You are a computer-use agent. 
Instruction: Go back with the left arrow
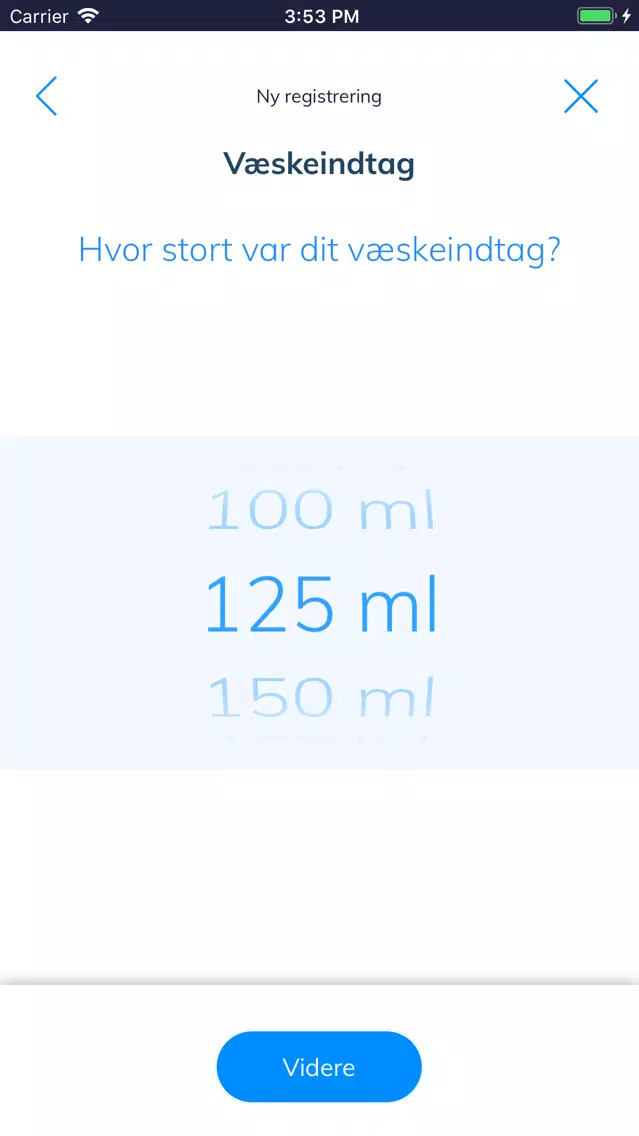(x=46, y=96)
